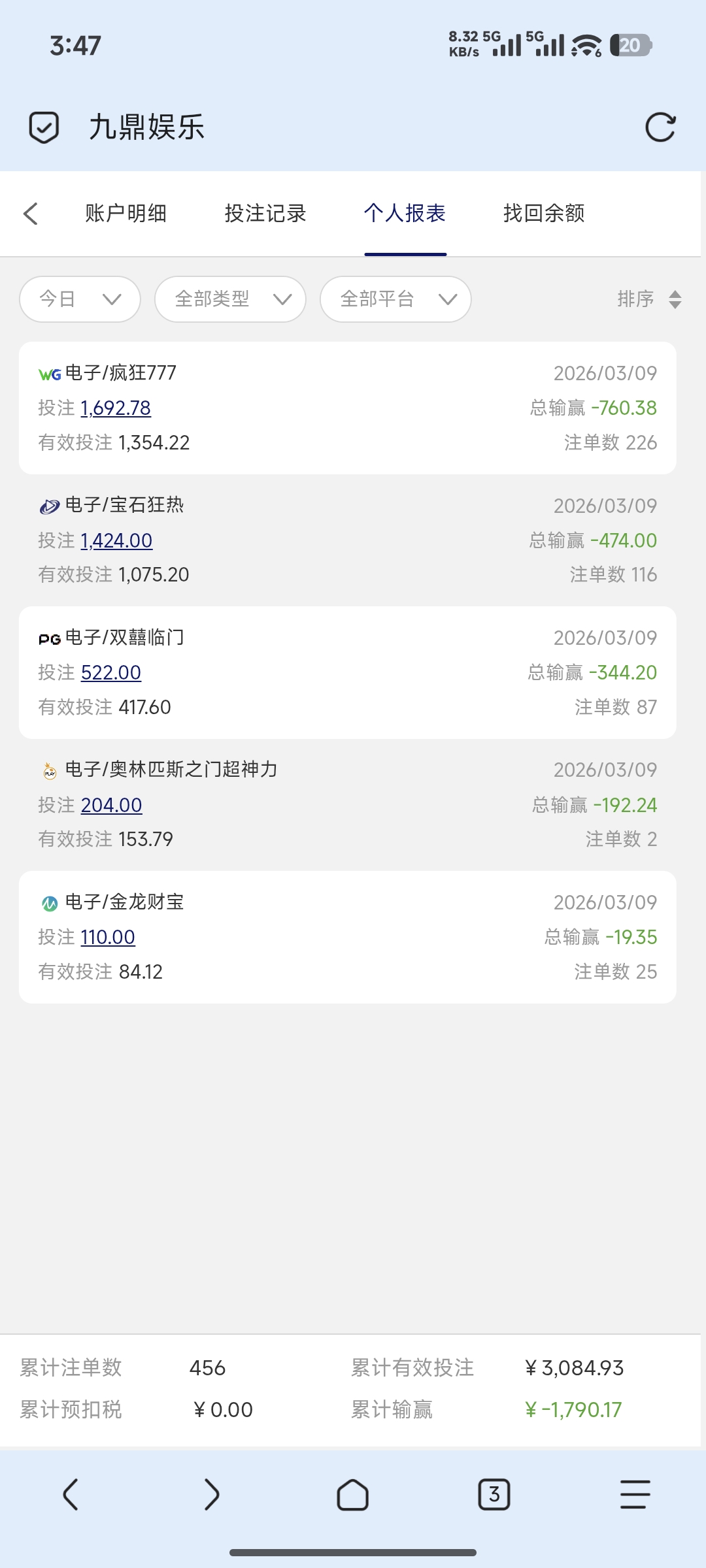Image resolution: width=706 pixels, height=1568 pixels.
Task: Open the 今日 date filter dropdown
Action: pos(79,299)
